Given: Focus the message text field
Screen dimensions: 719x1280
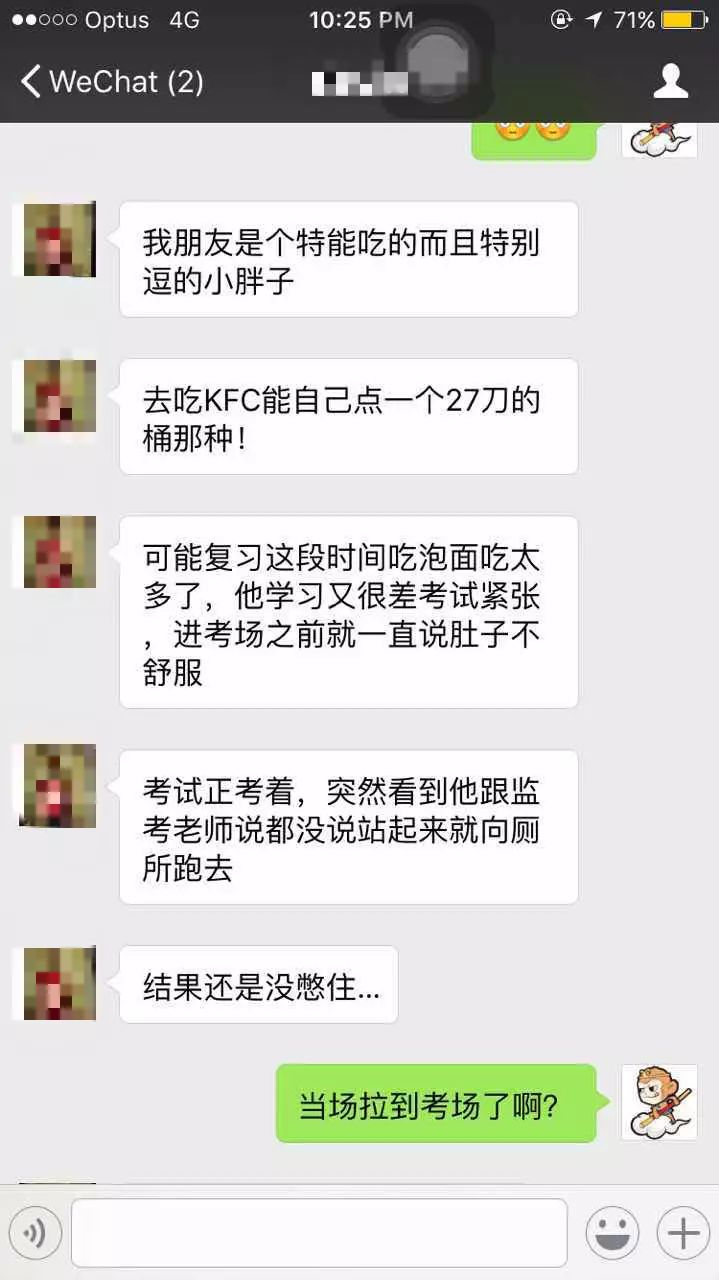Looking at the screenshot, I should (x=319, y=1233).
